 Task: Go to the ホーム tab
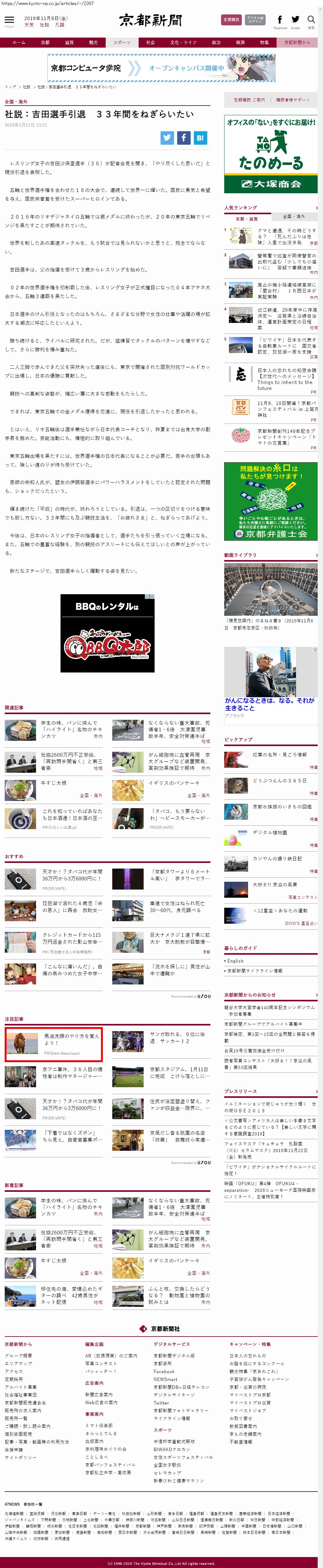tap(19, 43)
